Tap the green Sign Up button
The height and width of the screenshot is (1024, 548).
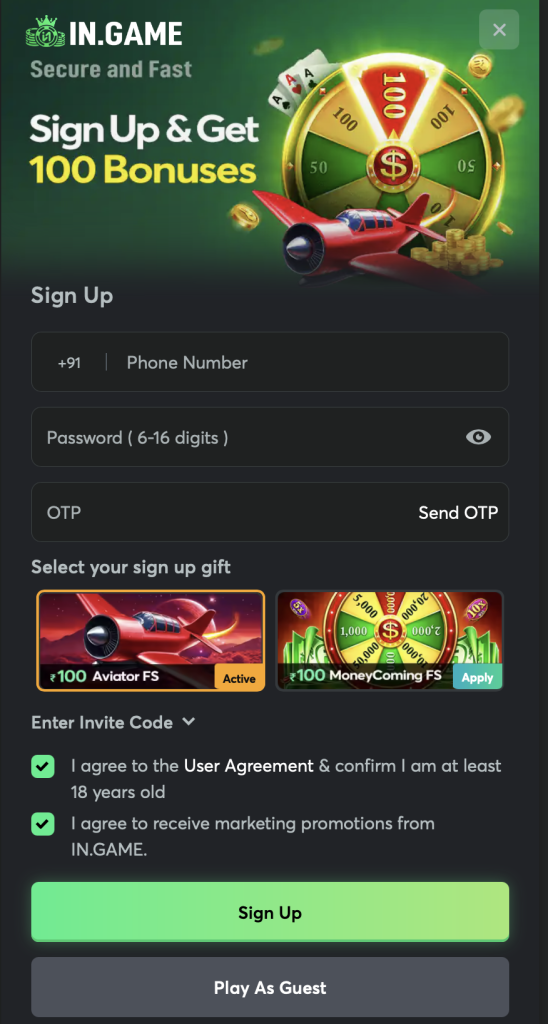270,912
